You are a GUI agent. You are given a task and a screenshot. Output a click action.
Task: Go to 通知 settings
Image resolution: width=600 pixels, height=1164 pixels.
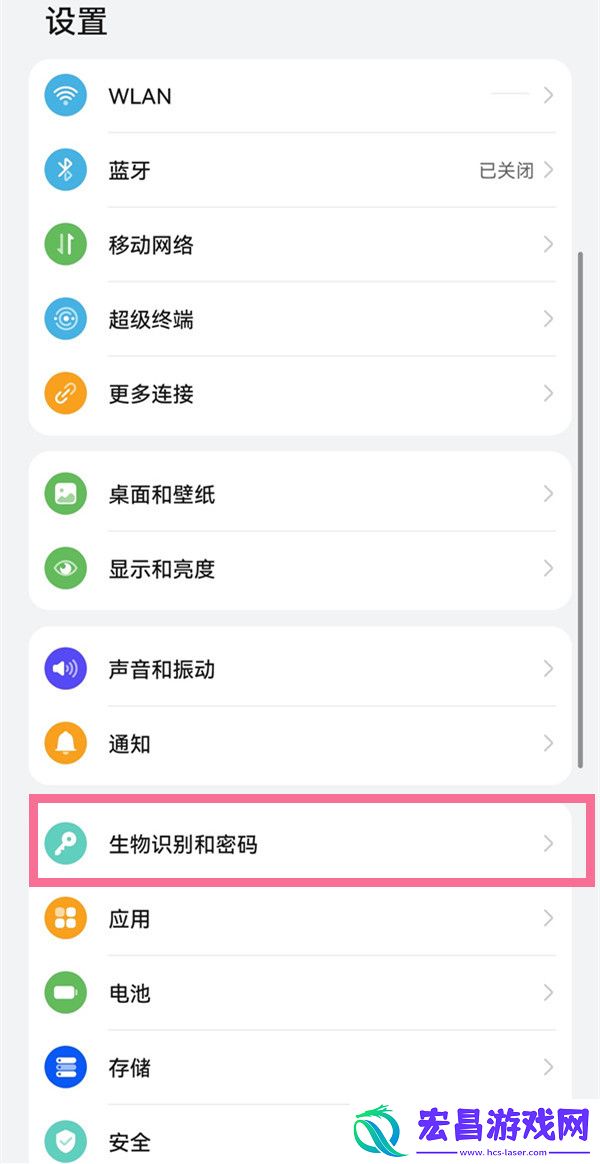coord(300,743)
